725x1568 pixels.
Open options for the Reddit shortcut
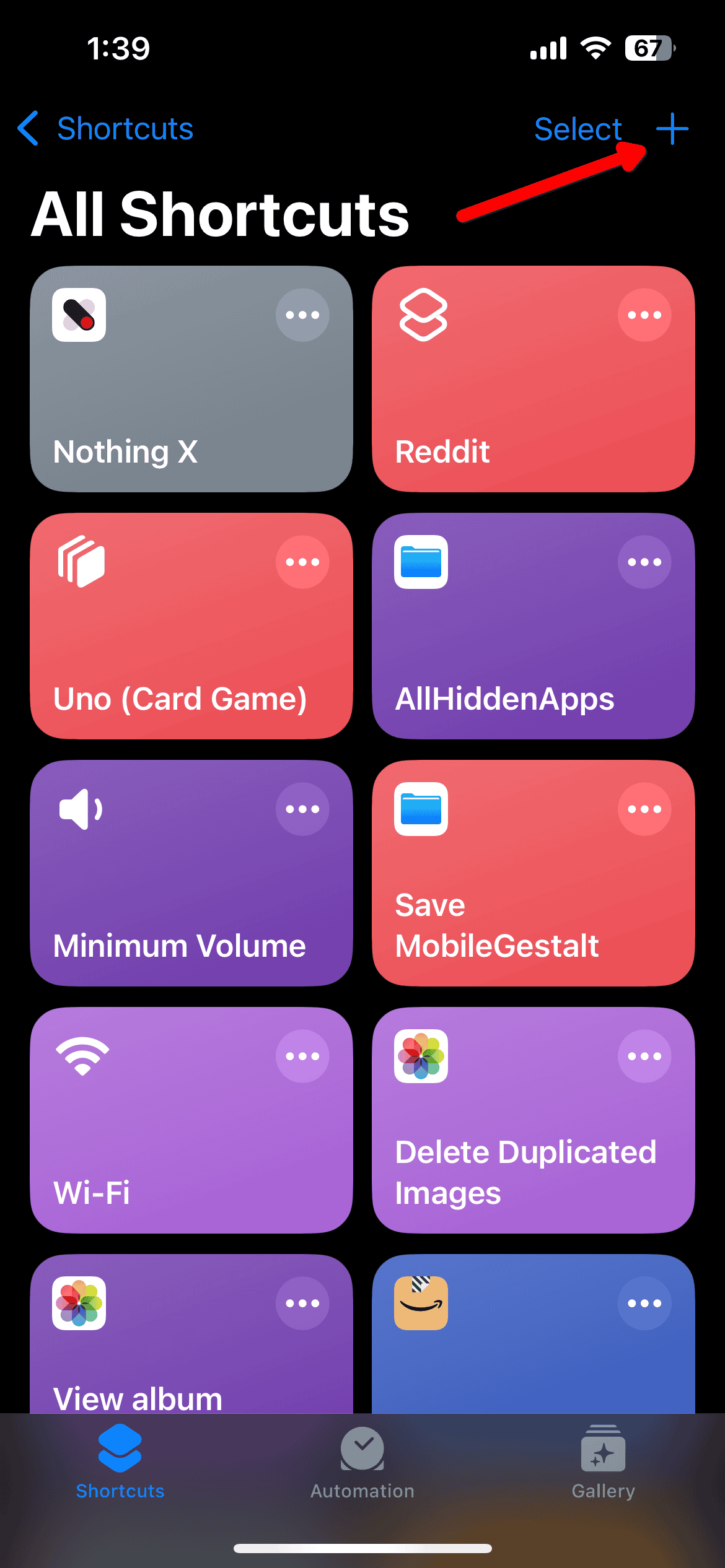644,315
